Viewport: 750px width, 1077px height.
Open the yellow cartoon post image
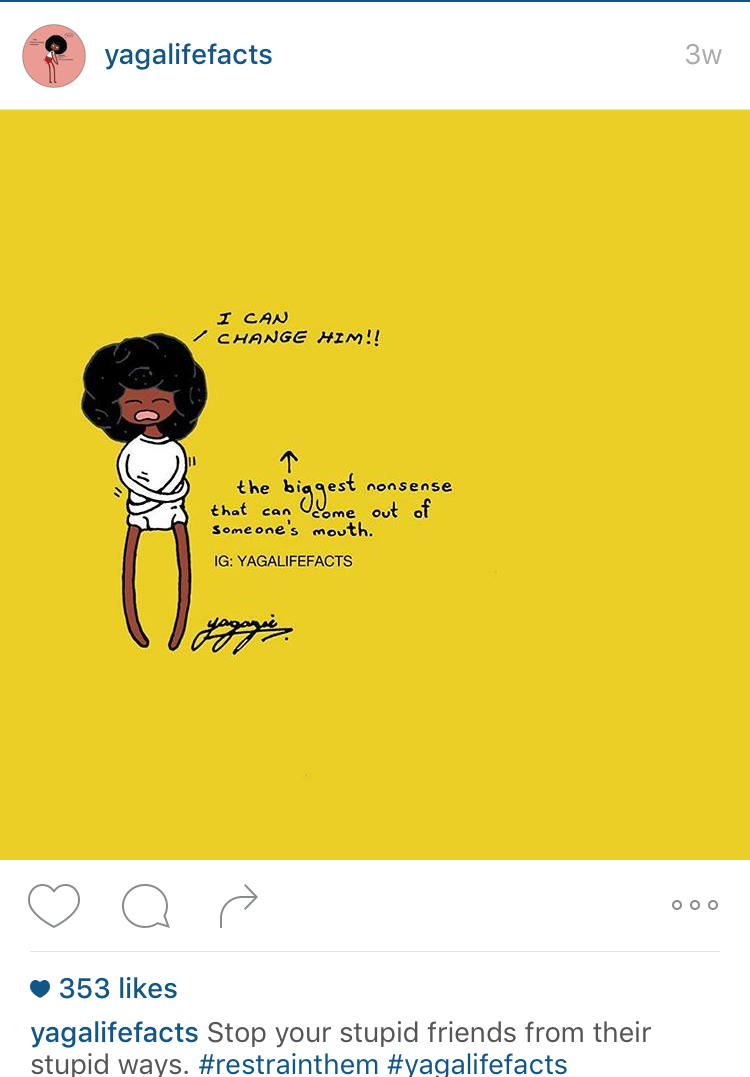(375, 484)
